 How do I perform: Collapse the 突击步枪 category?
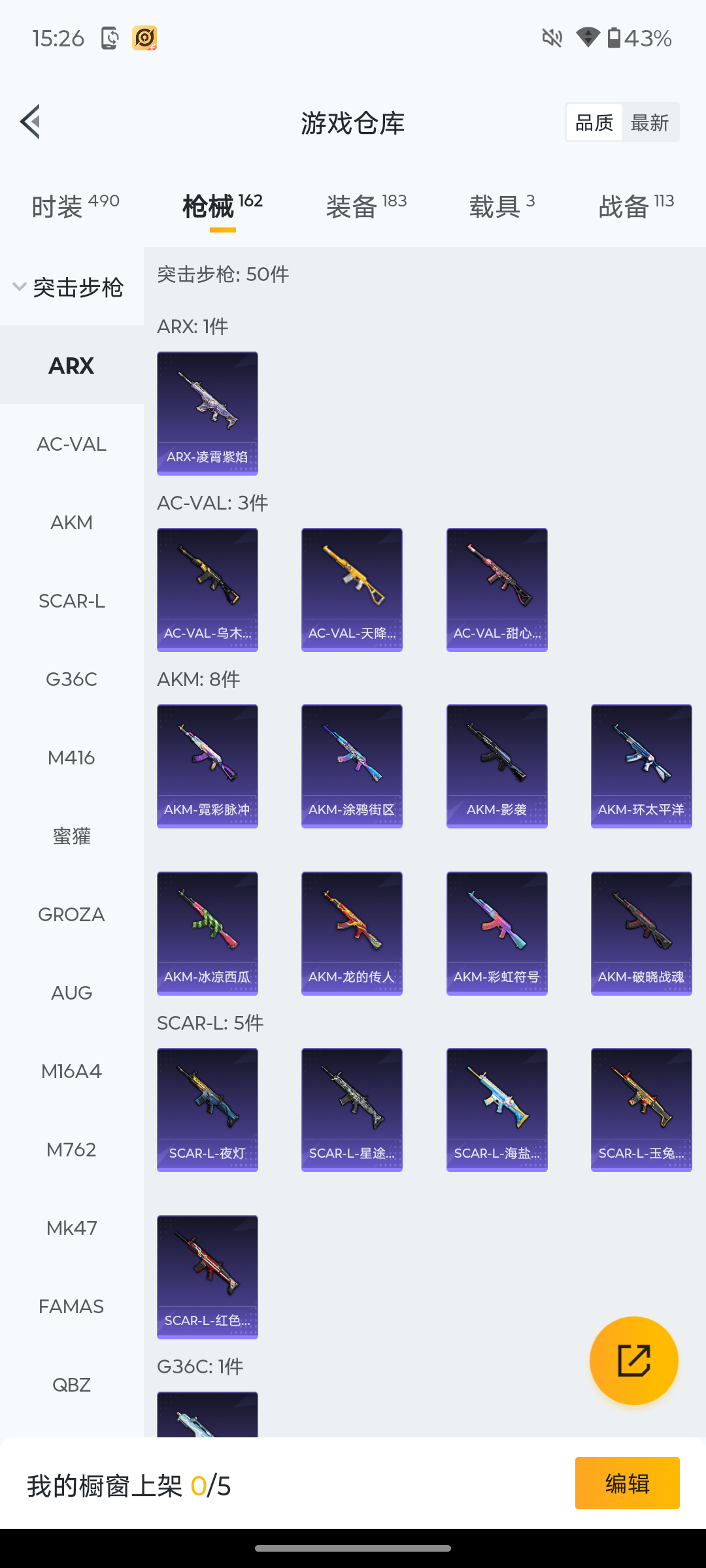click(x=69, y=287)
